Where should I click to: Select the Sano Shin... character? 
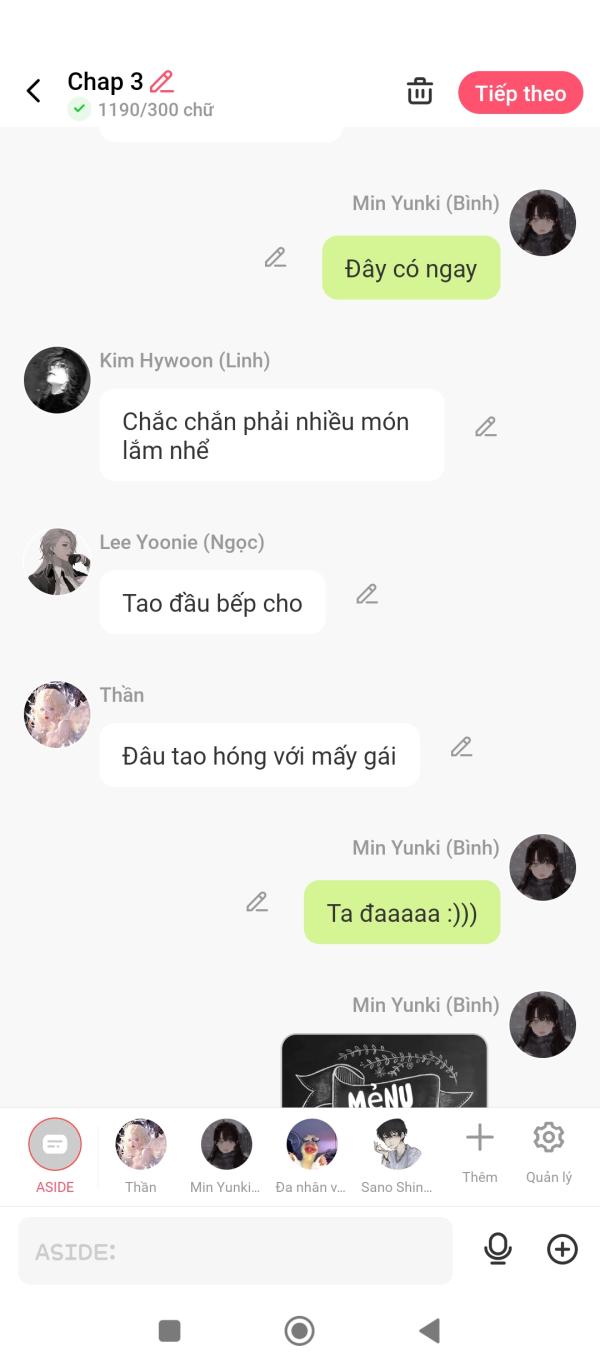[x=396, y=1156]
